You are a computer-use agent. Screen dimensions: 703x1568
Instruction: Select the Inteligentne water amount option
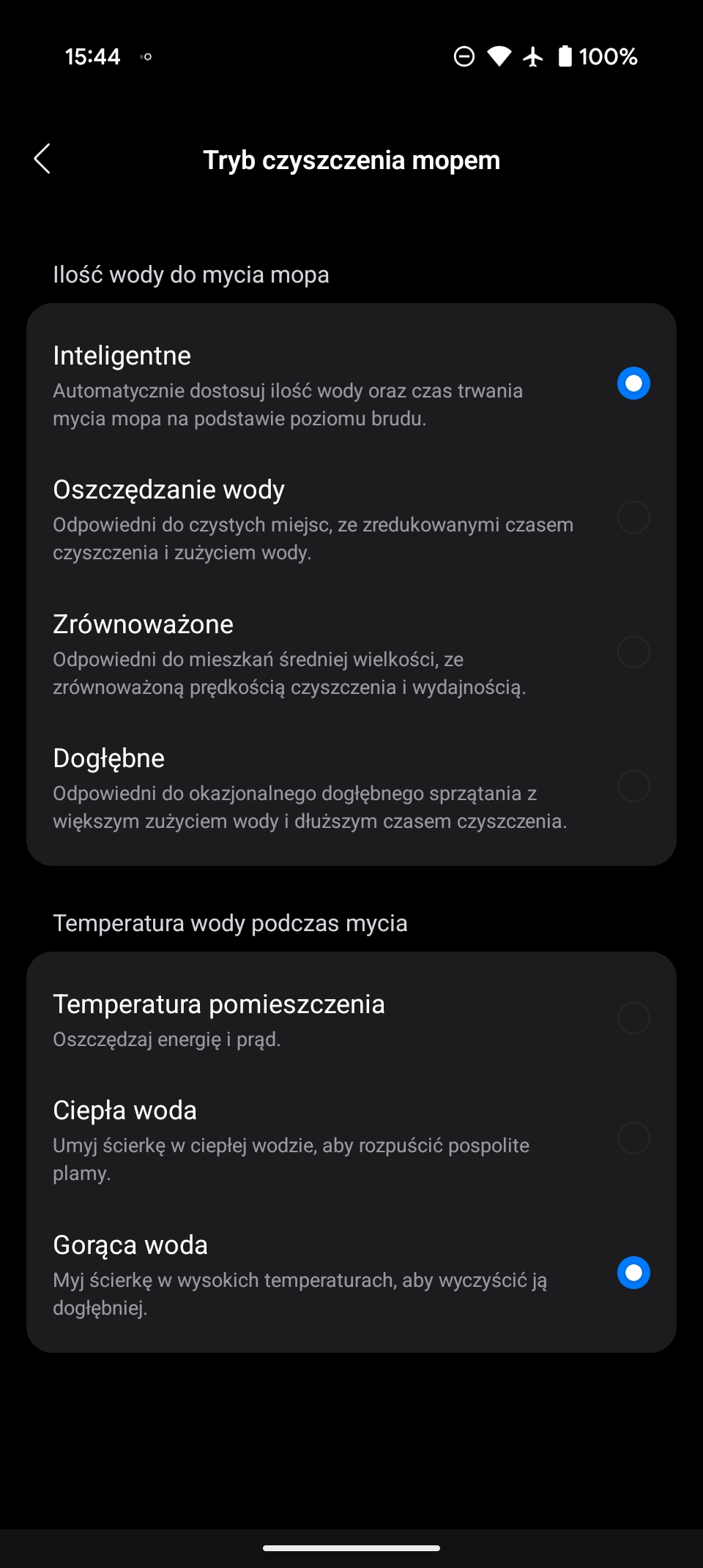(351, 384)
